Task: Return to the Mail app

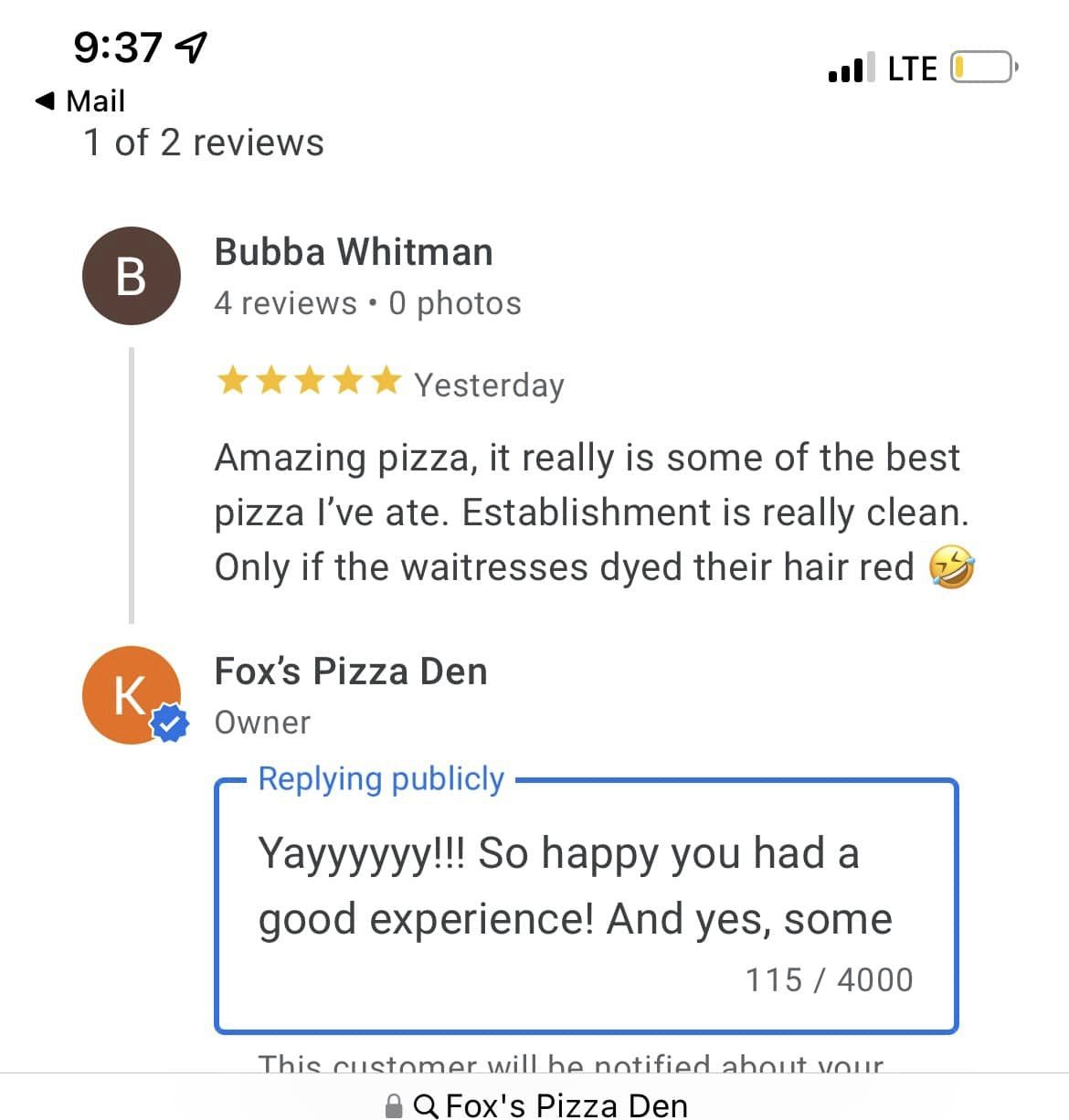Action: click(79, 100)
